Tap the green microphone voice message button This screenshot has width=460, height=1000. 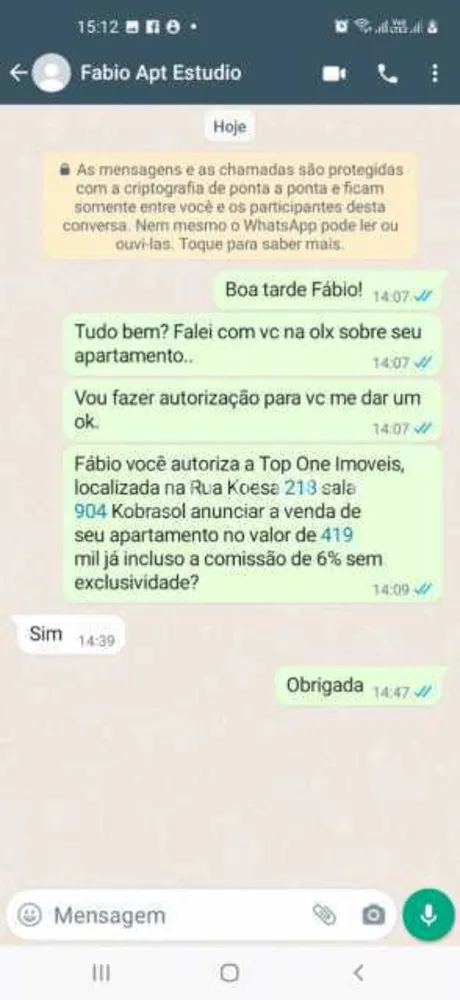click(429, 915)
